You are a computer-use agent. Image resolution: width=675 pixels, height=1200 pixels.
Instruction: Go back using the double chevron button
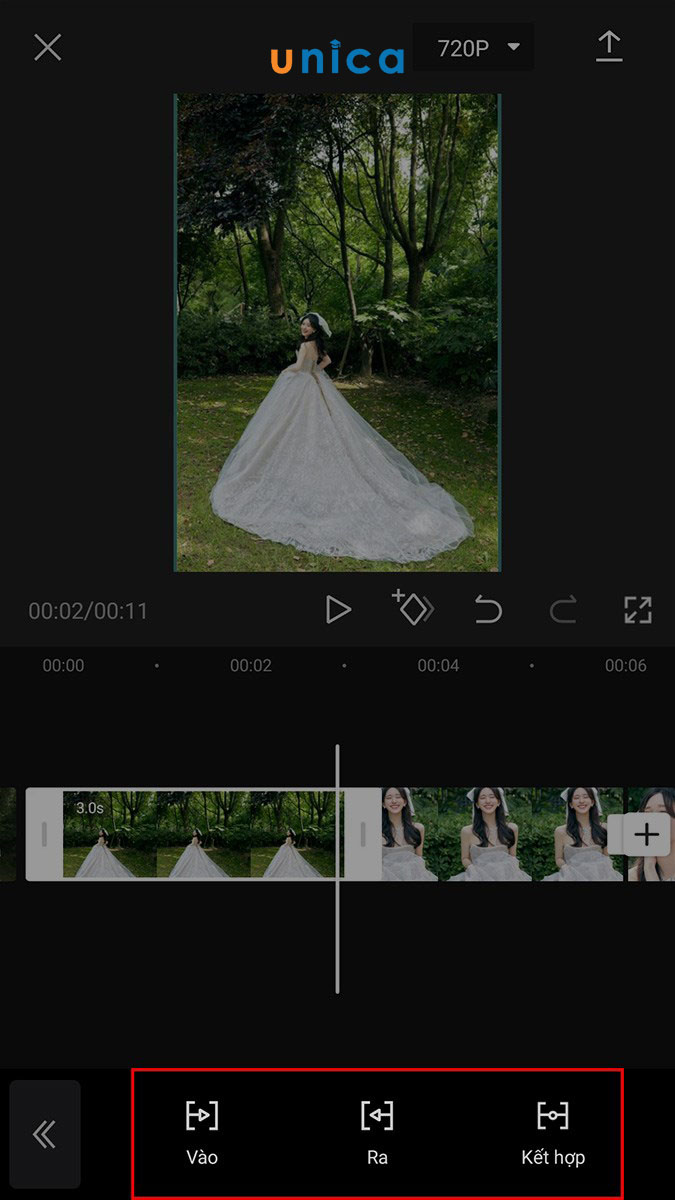pyautogui.click(x=45, y=1134)
